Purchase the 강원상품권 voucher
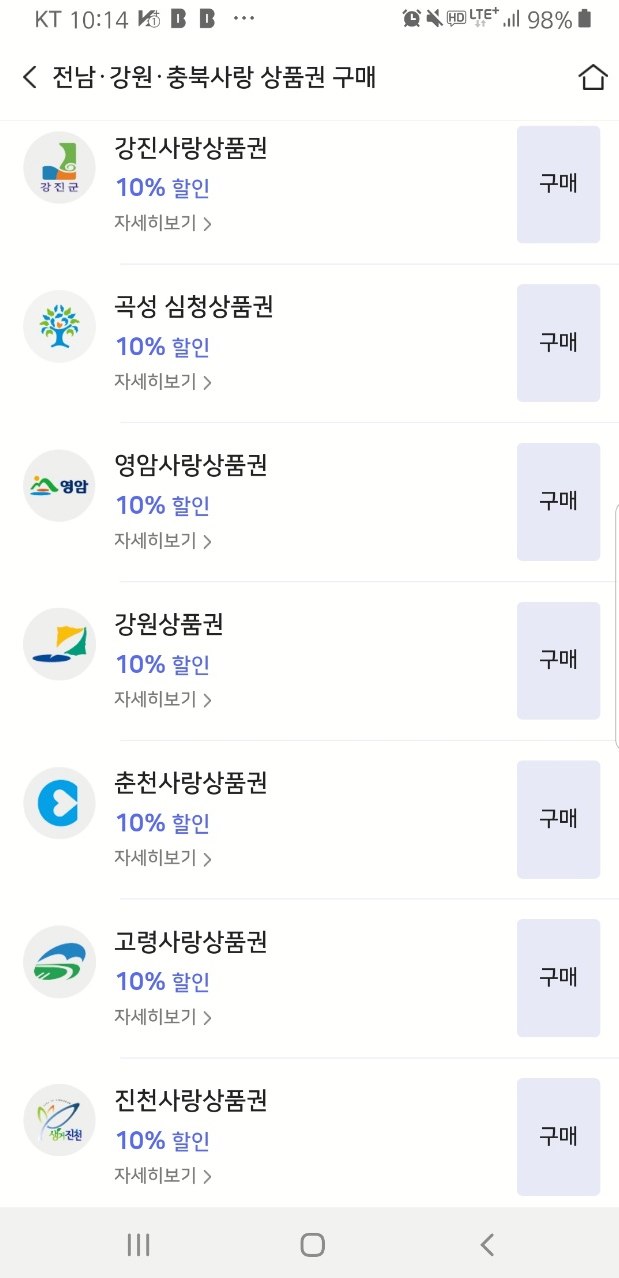This screenshot has height=1278, width=619. (558, 660)
